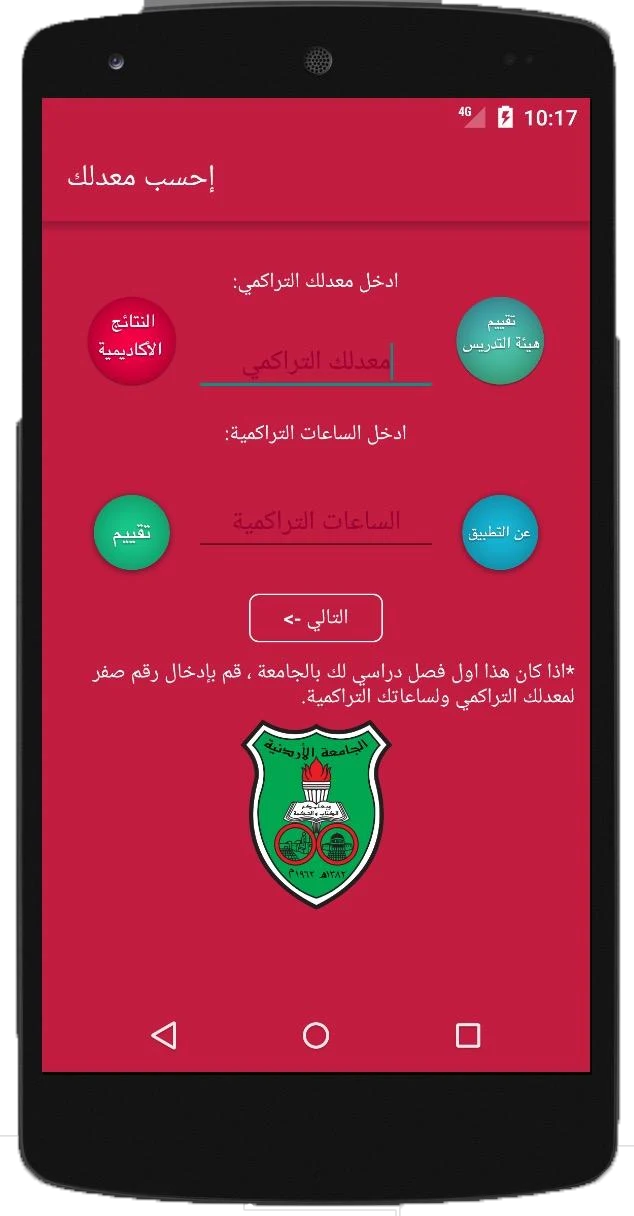The image size is (634, 1216).
Task: Open تقييم هيئة التدريس round button
Action: 500,340
